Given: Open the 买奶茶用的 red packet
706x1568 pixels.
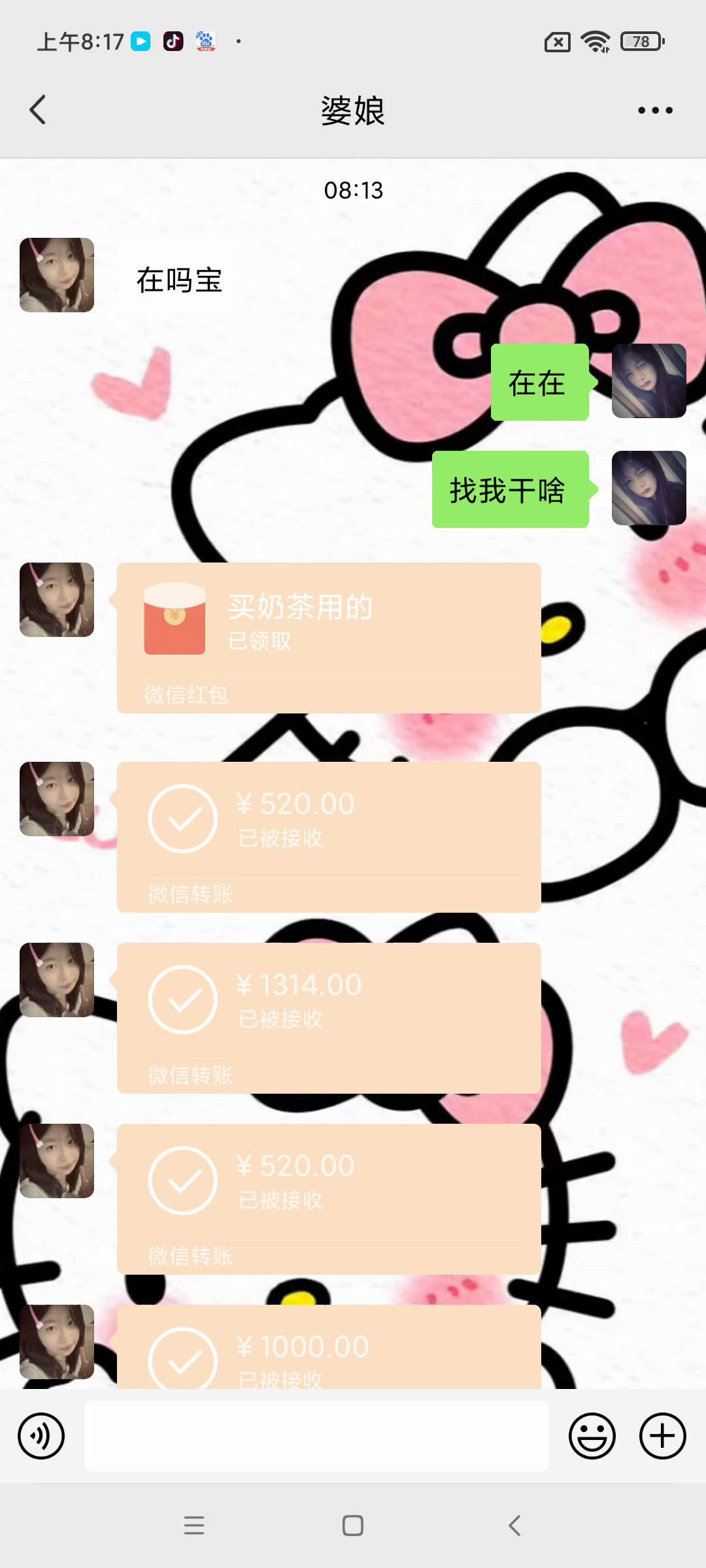Looking at the screenshot, I should coord(328,637).
